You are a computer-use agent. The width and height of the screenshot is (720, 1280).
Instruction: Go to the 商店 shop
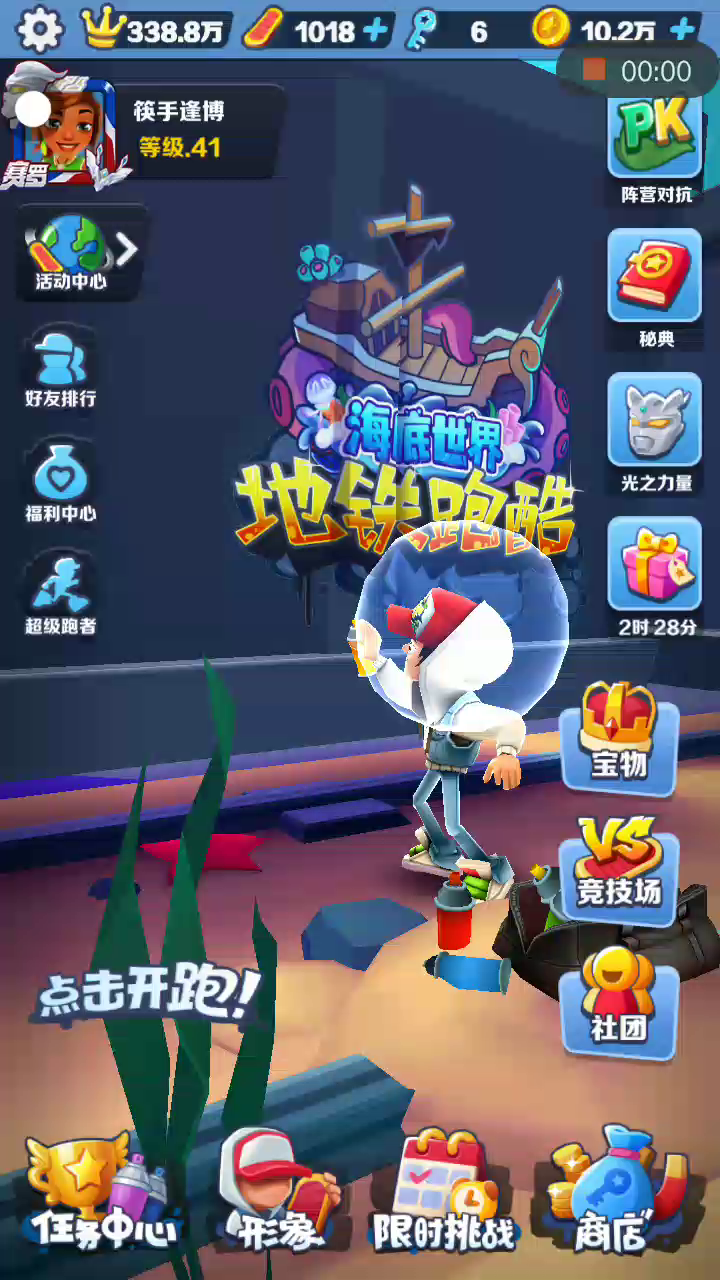click(612, 1192)
